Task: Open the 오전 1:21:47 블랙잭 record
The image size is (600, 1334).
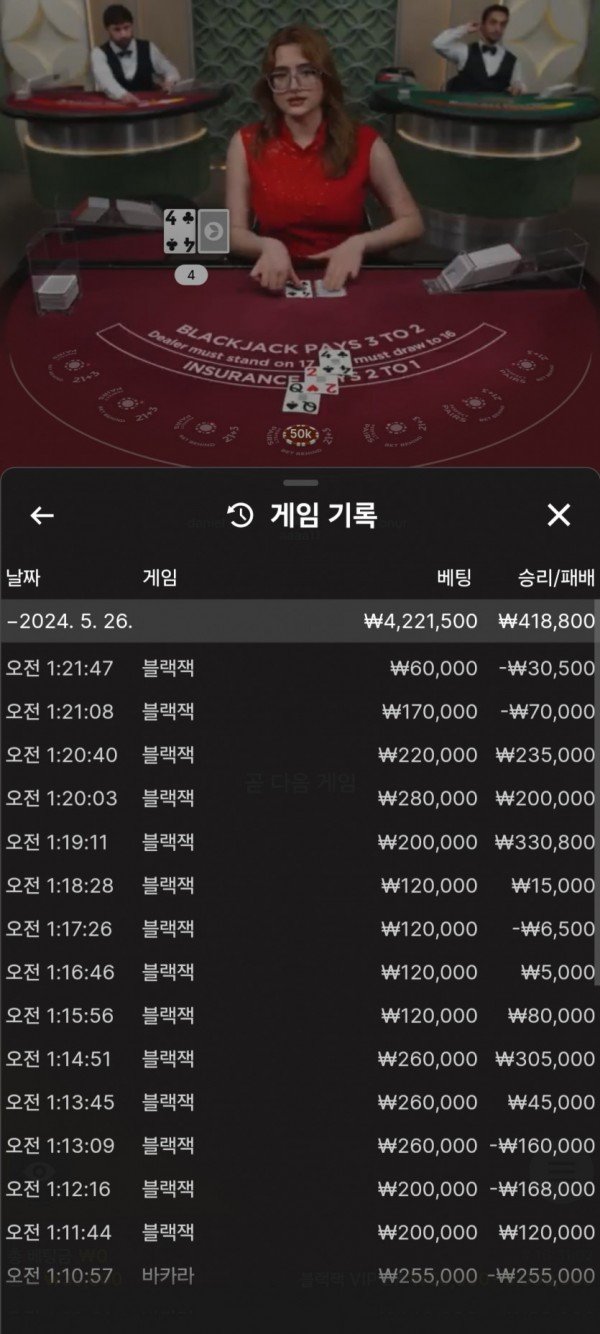Action: (x=300, y=668)
